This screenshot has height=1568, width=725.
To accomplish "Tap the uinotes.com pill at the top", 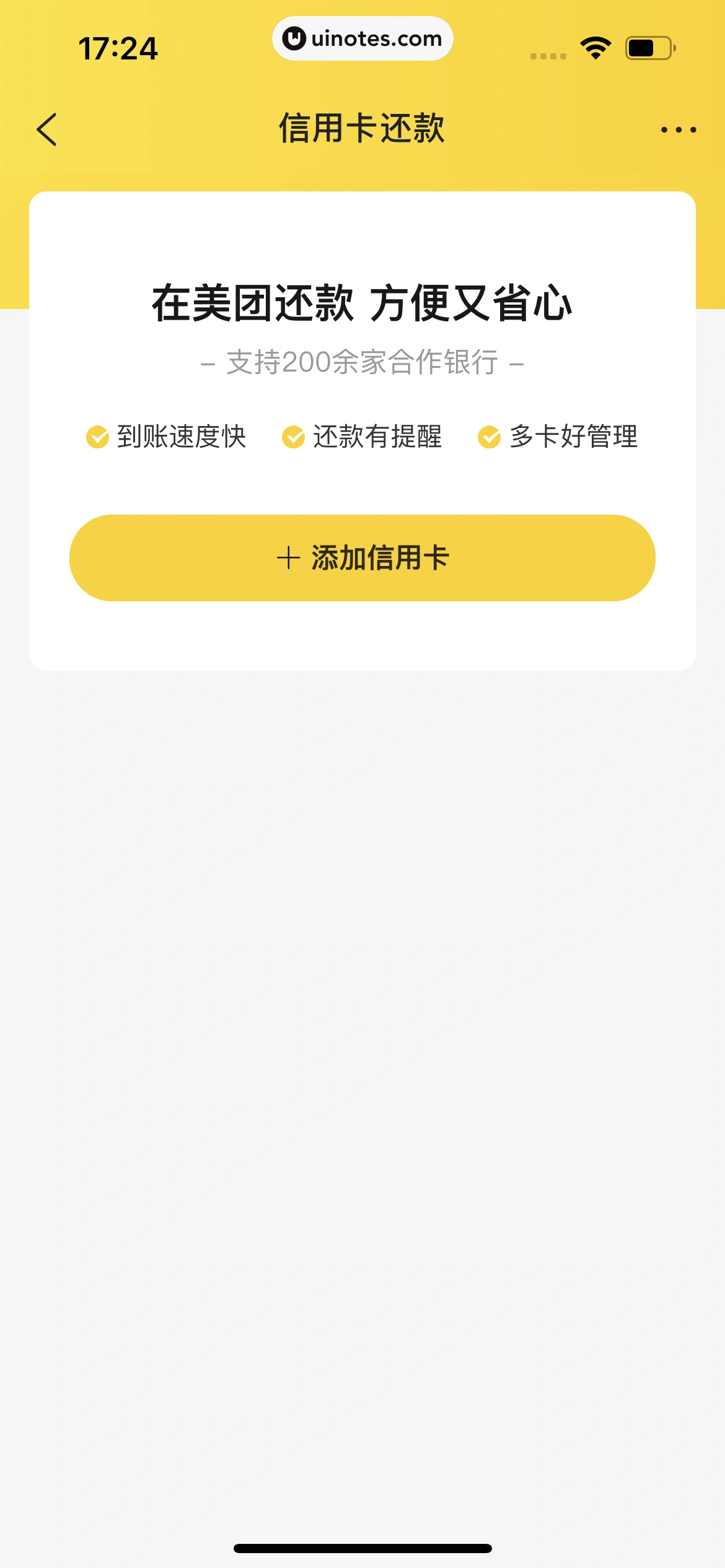I will pos(362,38).
